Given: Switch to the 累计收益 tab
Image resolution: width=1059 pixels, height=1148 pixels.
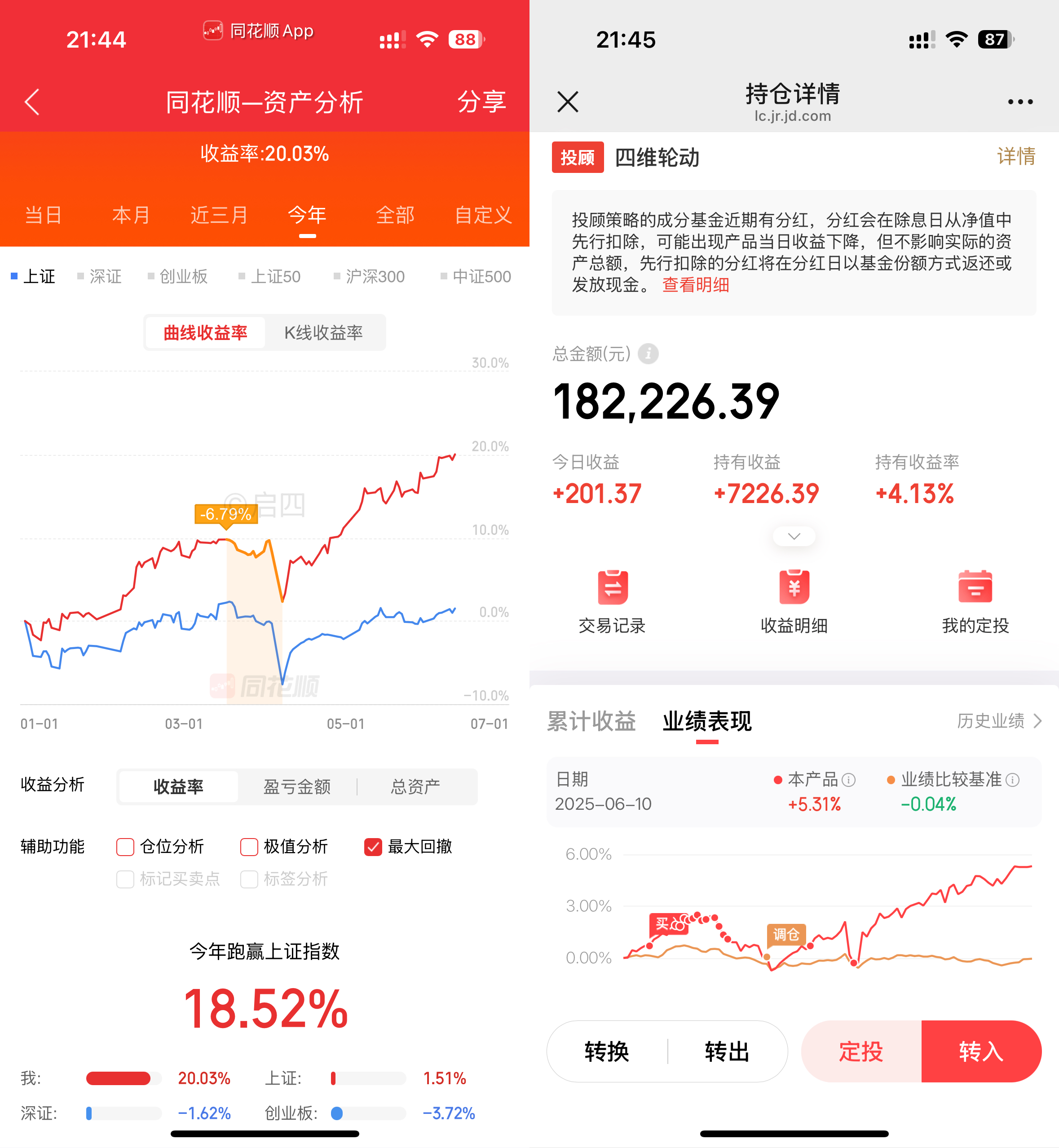Looking at the screenshot, I should pyautogui.click(x=591, y=721).
